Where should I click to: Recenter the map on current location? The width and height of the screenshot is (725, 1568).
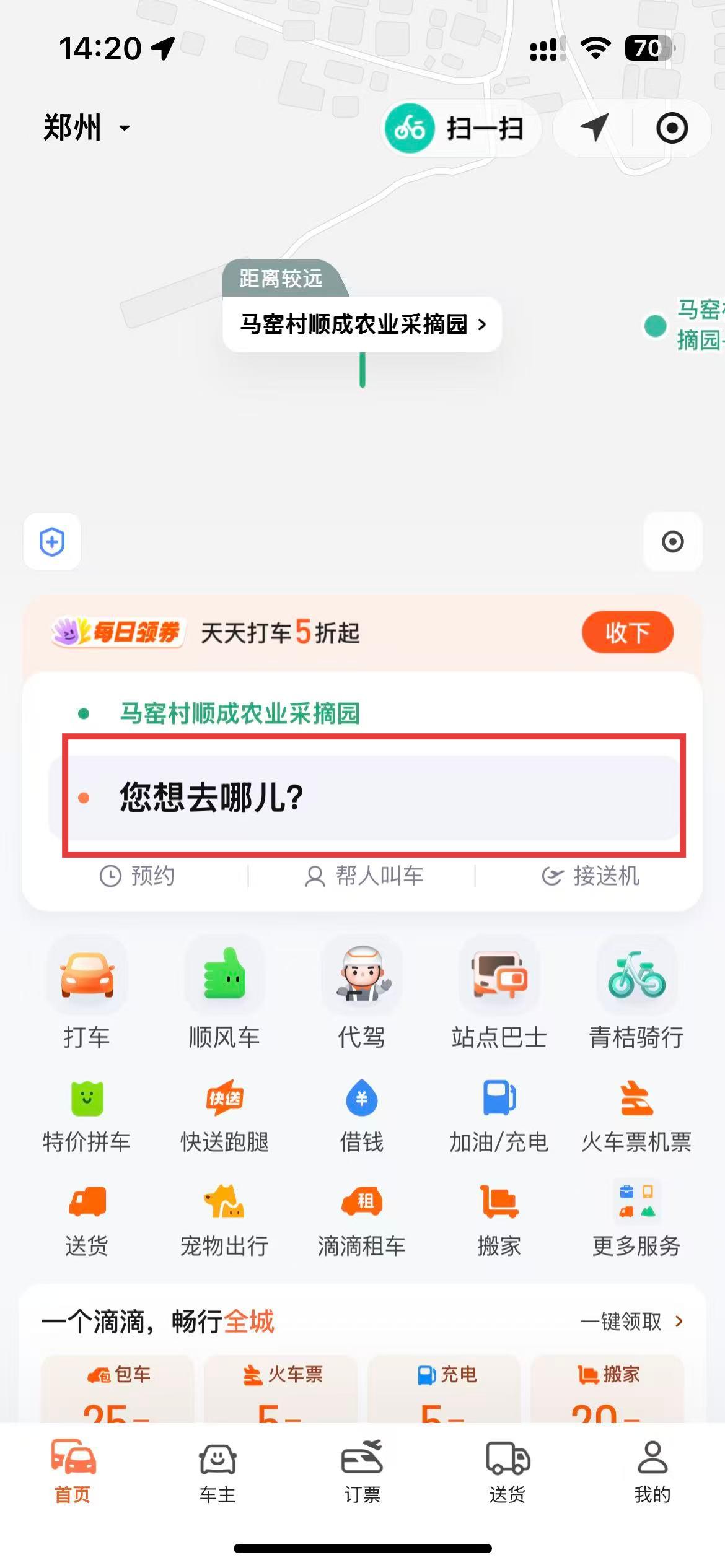point(672,542)
